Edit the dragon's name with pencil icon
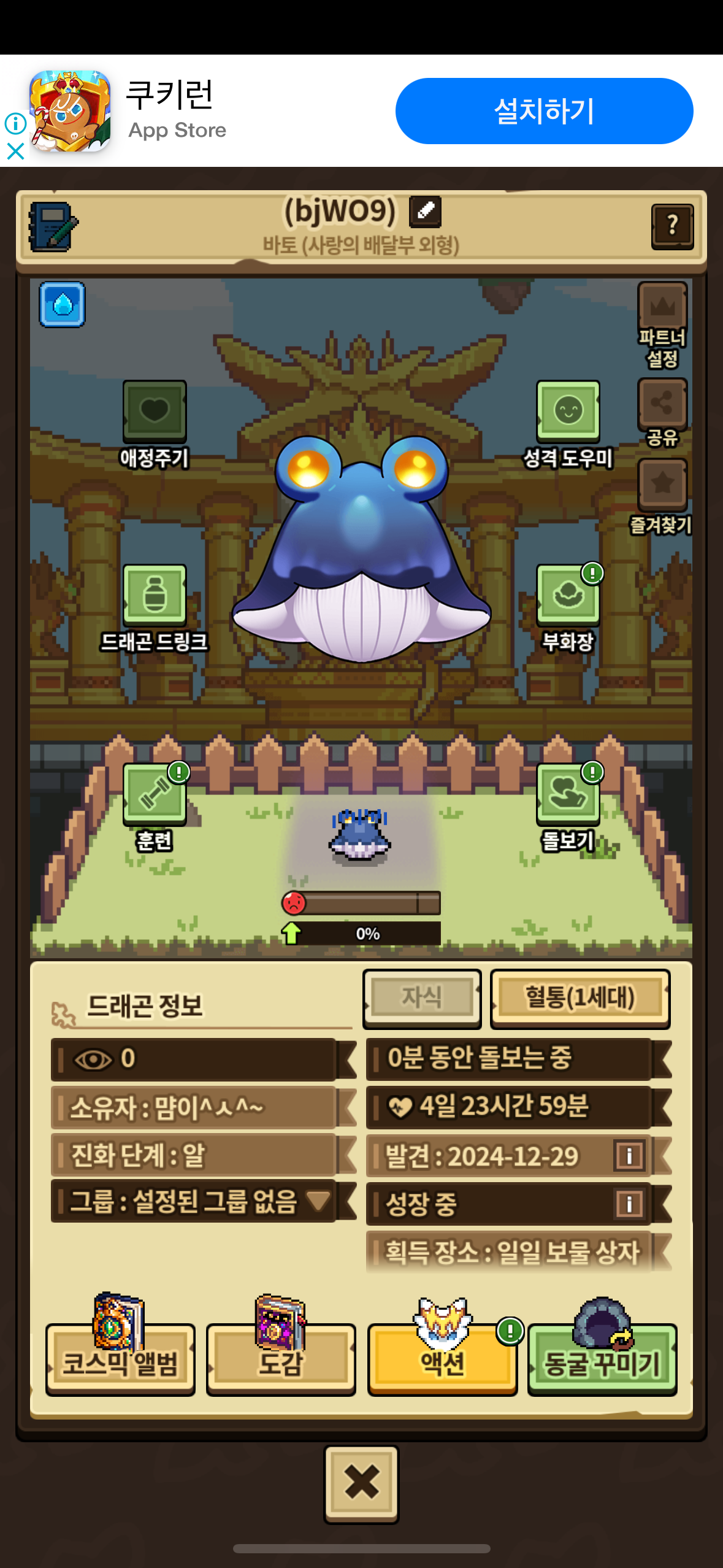This screenshot has height=1568, width=723. coord(425,212)
